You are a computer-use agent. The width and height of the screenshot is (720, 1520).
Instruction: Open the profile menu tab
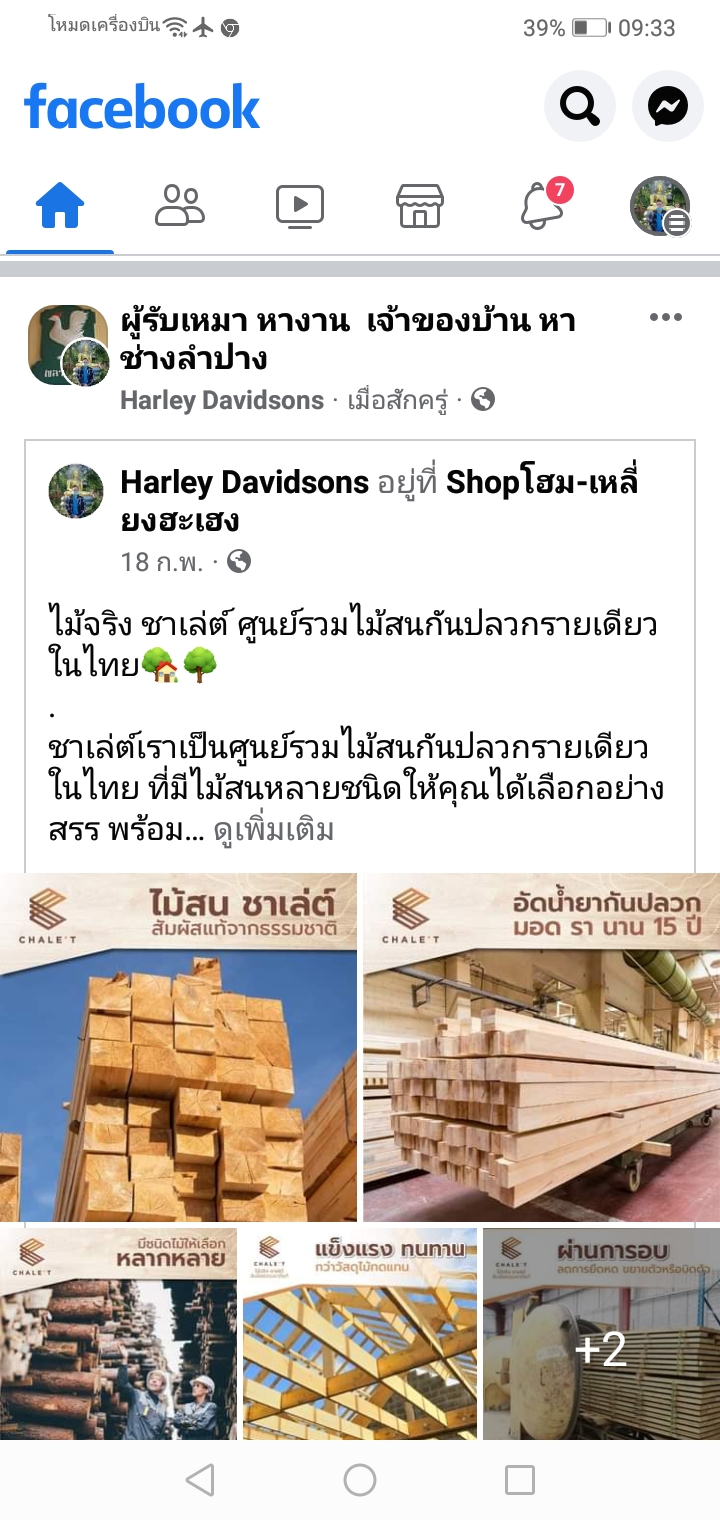pyautogui.click(x=660, y=206)
